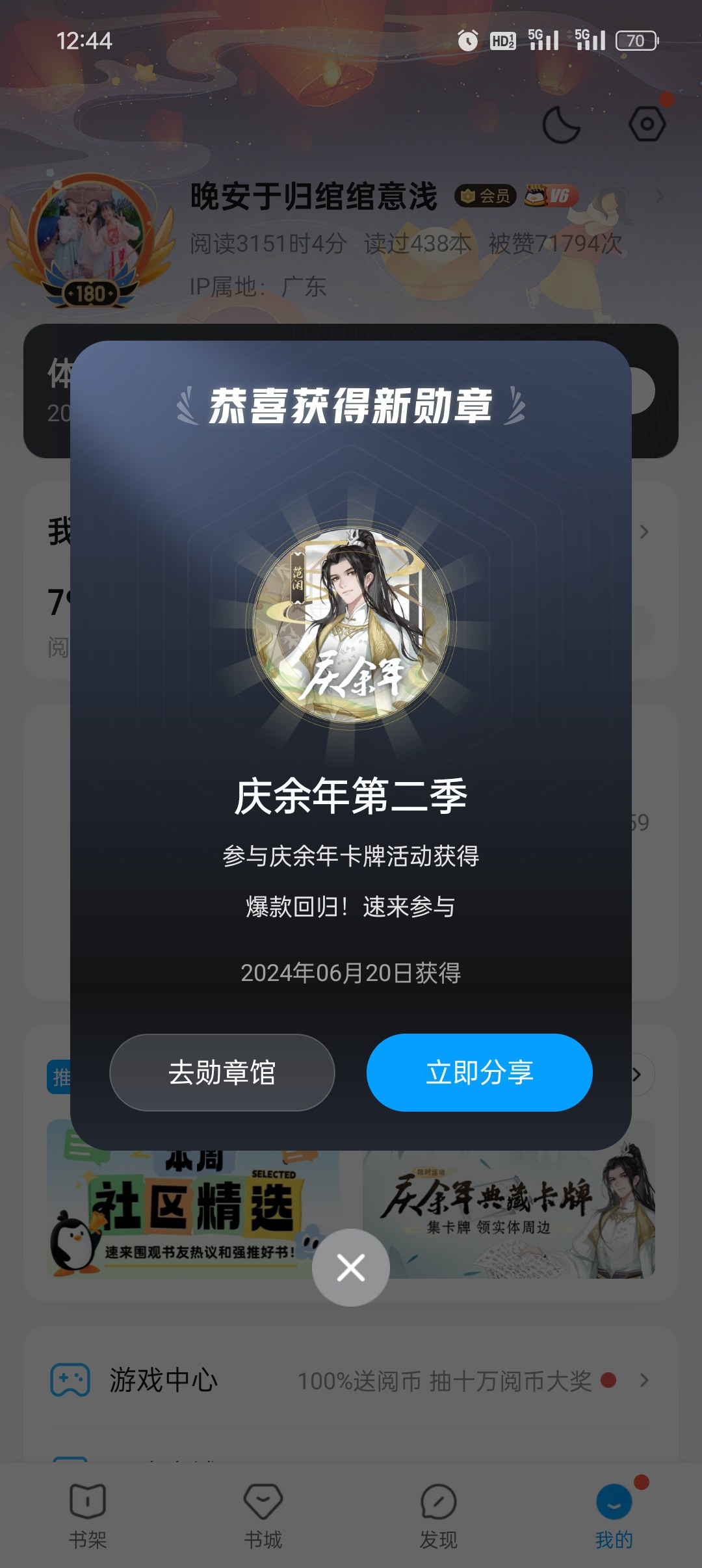702x1568 pixels.
Task: Open the 书架 bookshelf tab
Action: click(x=88, y=1516)
